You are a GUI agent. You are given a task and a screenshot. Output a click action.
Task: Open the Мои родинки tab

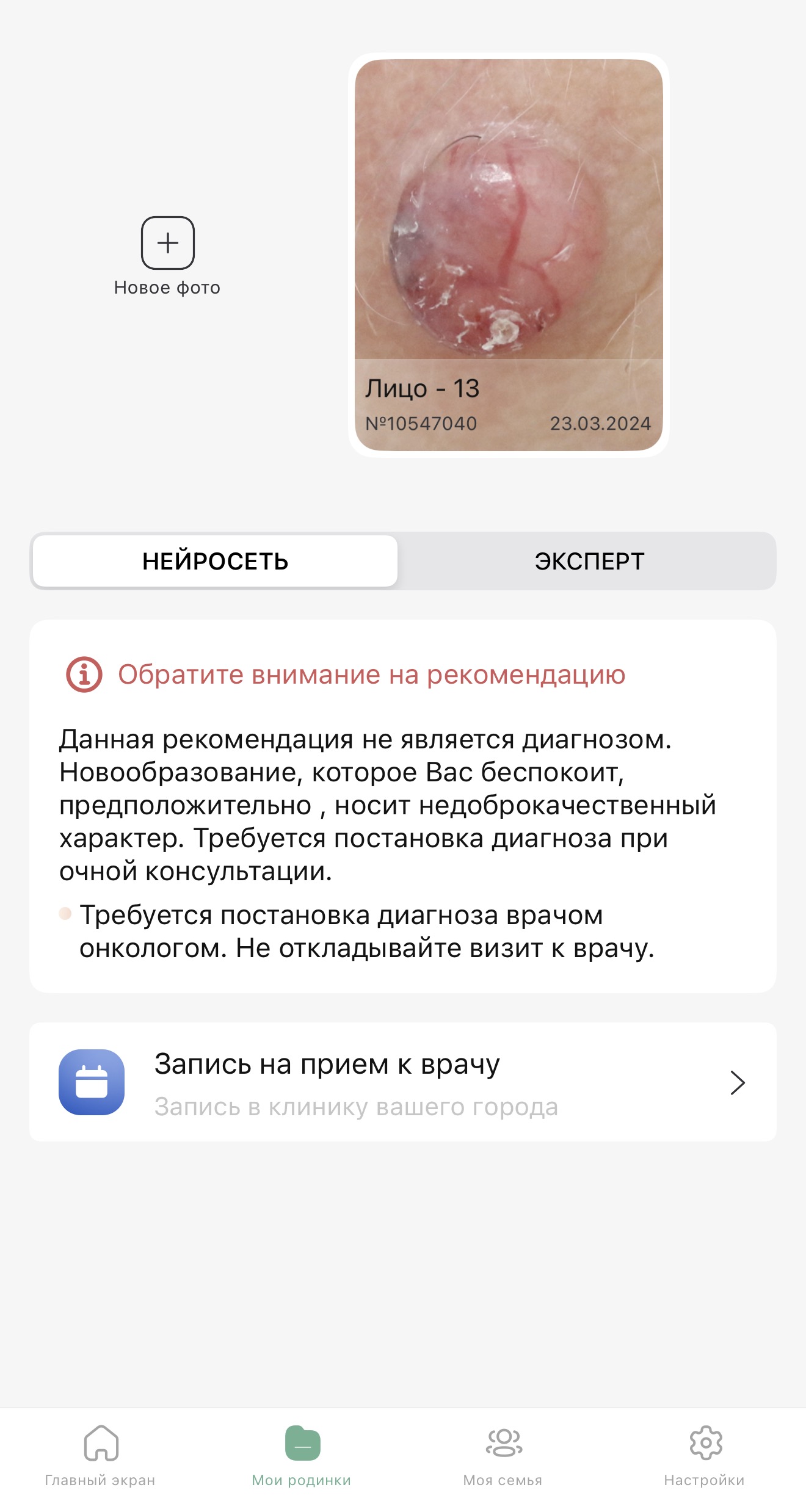pyautogui.click(x=302, y=1455)
